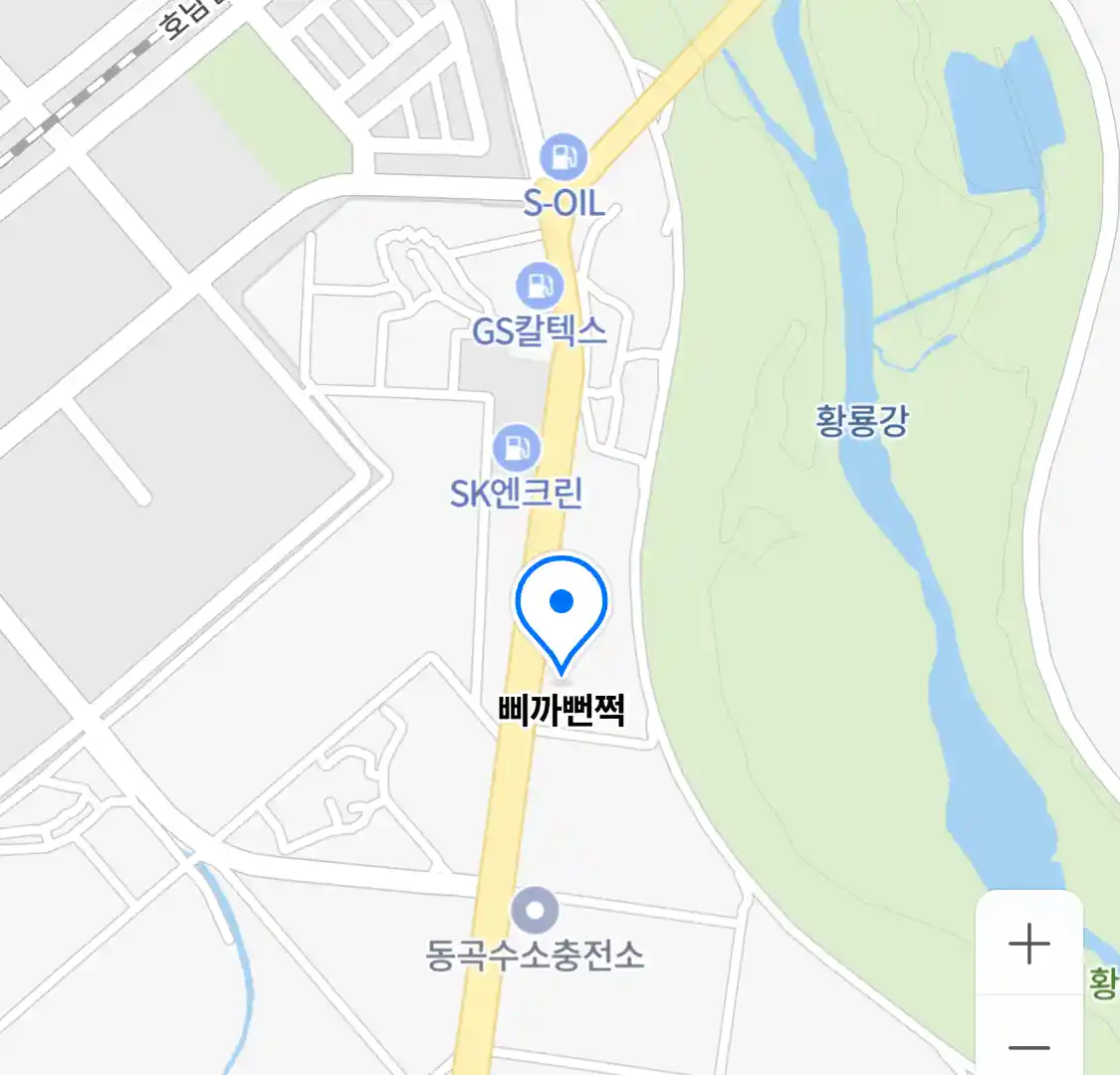Open the S-OIL gas station marker

click(563, 158)
